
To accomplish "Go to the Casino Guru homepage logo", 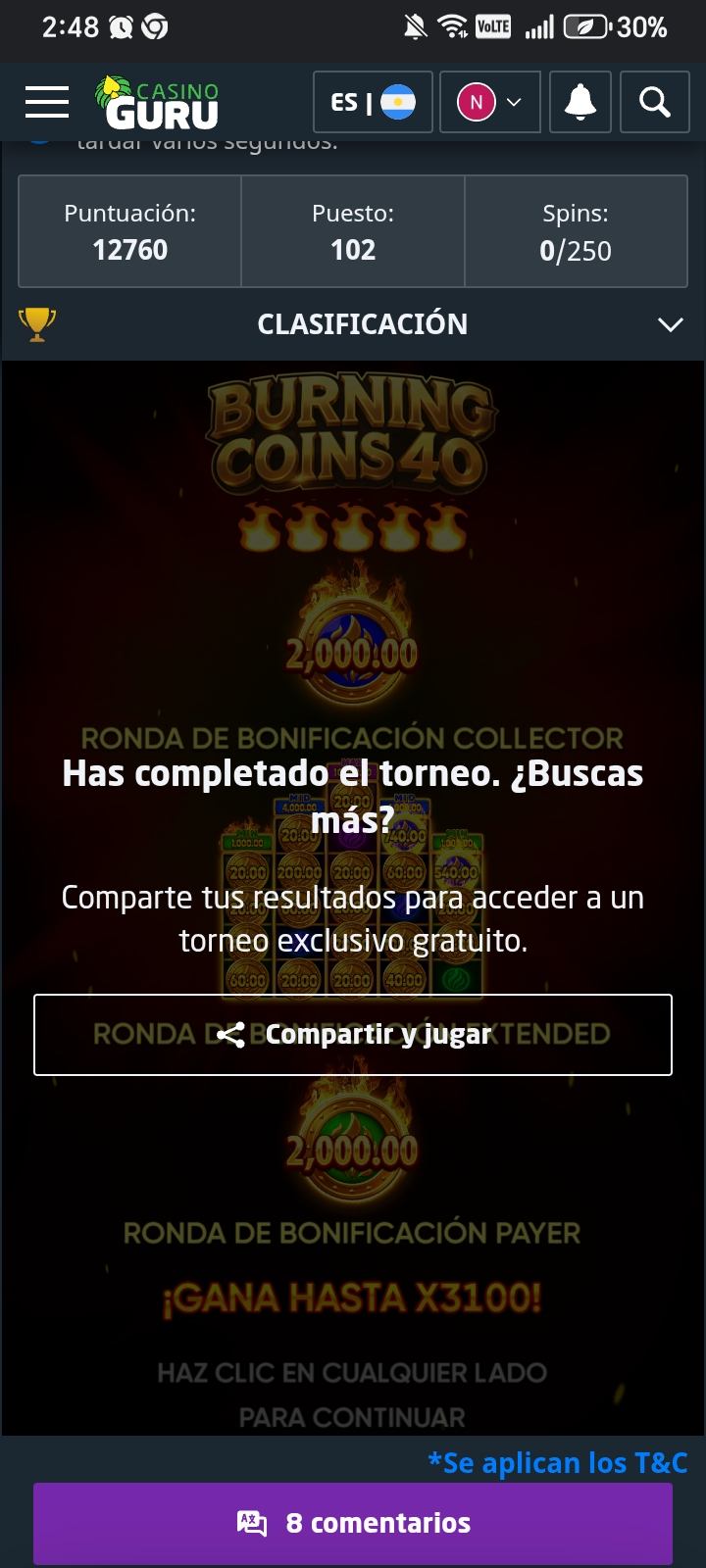I will 158,103.
